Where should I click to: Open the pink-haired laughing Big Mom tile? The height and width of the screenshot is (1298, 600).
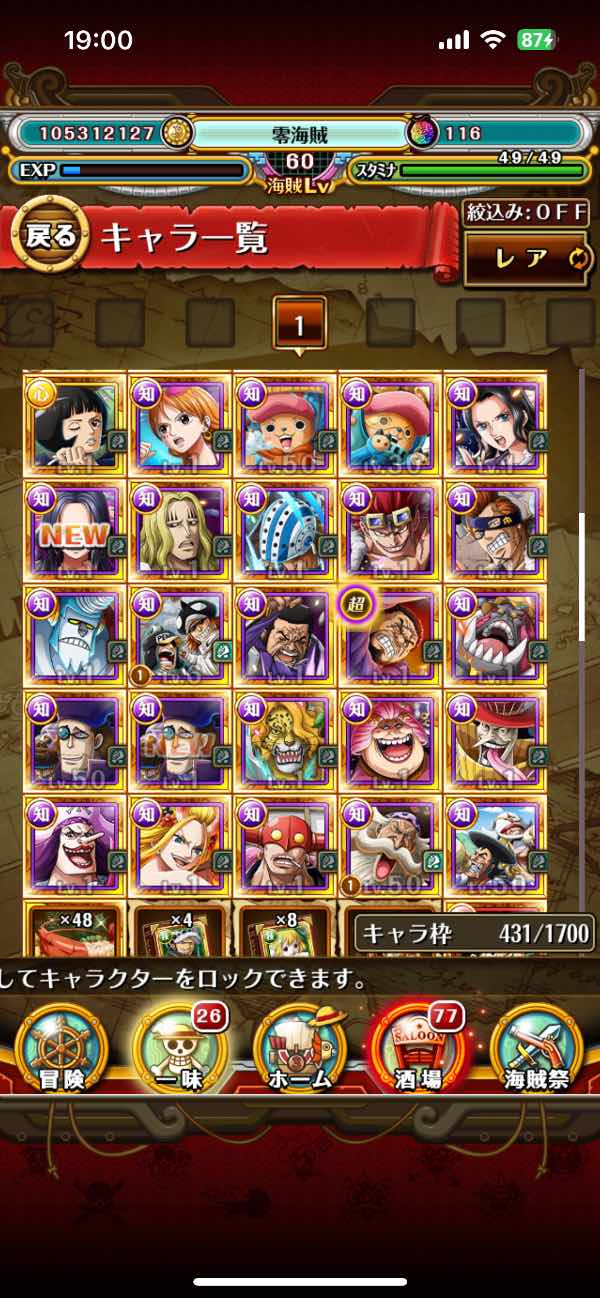[x=390, y=742]
